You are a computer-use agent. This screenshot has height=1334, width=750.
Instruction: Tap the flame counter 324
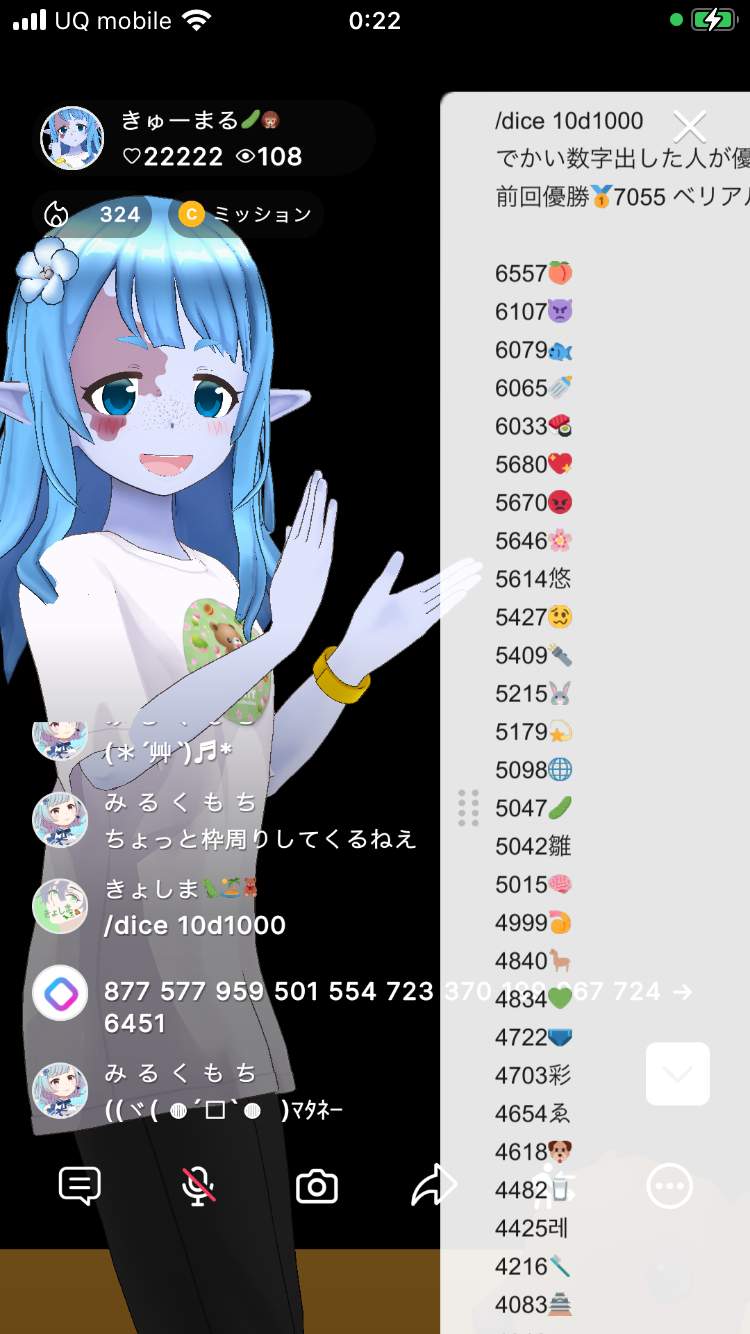(x=93, y=214)
